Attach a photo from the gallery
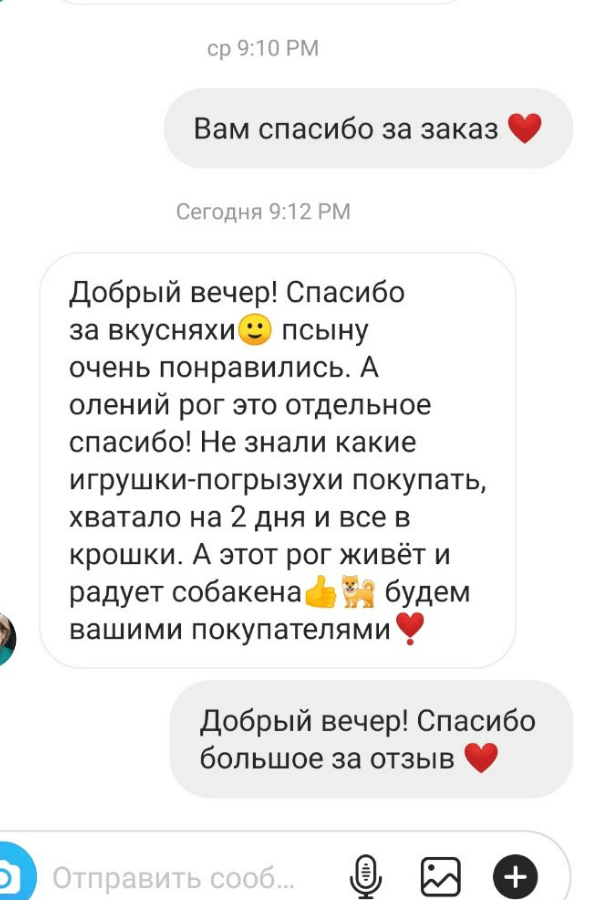Image resolution: width=600 pixels, height=900 pixels. click(x=440, y=877)
